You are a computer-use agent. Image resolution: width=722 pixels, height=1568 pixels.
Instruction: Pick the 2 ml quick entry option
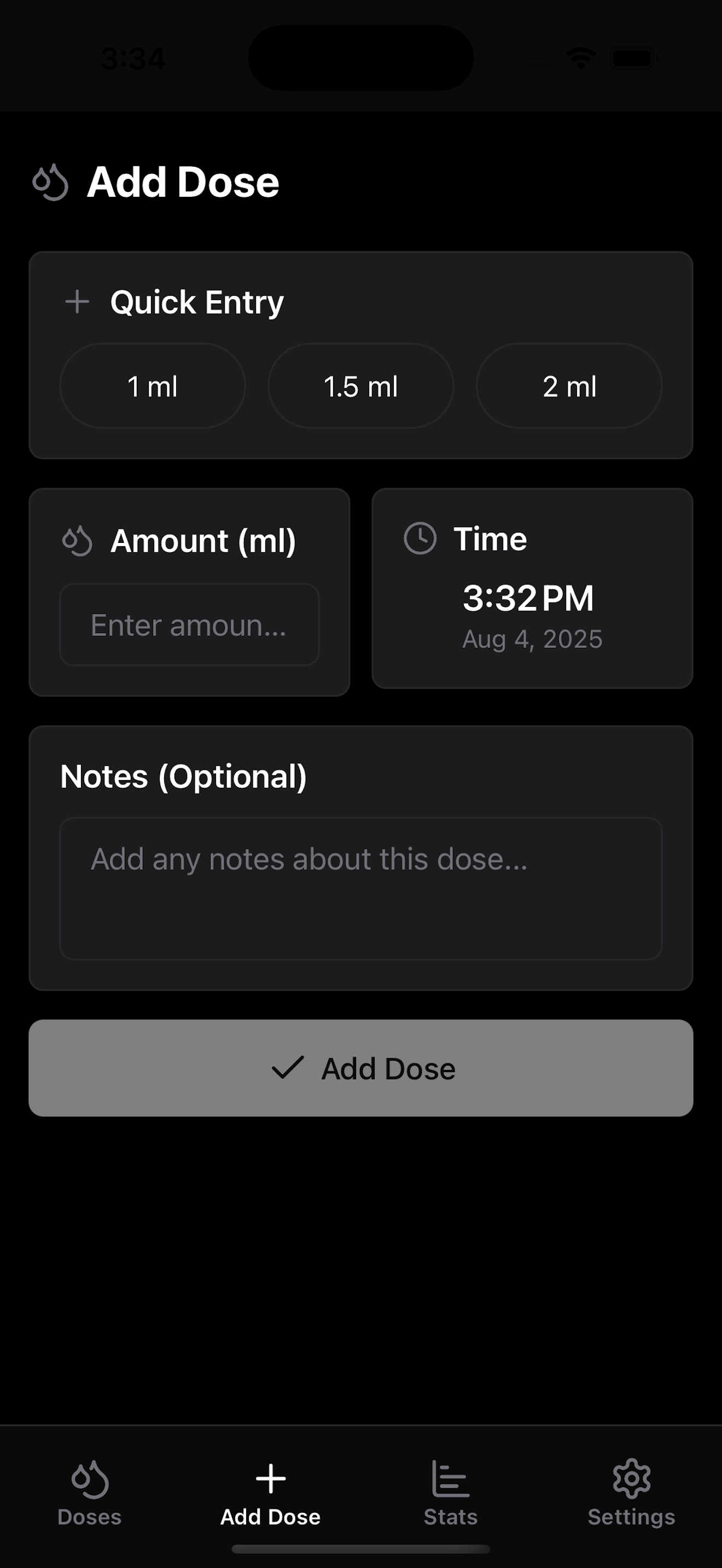point(569,386)
